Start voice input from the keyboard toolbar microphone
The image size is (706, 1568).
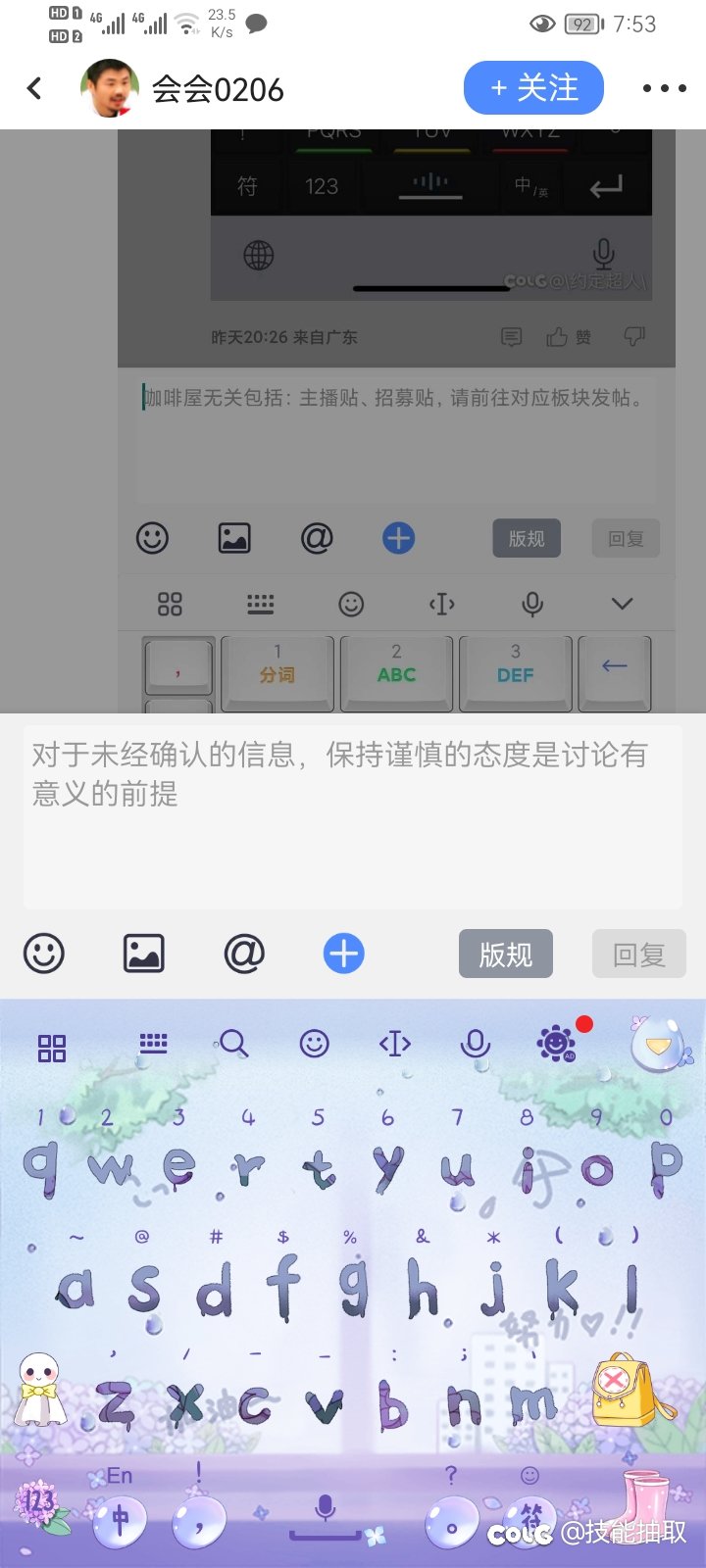(x=476, y=1045)
